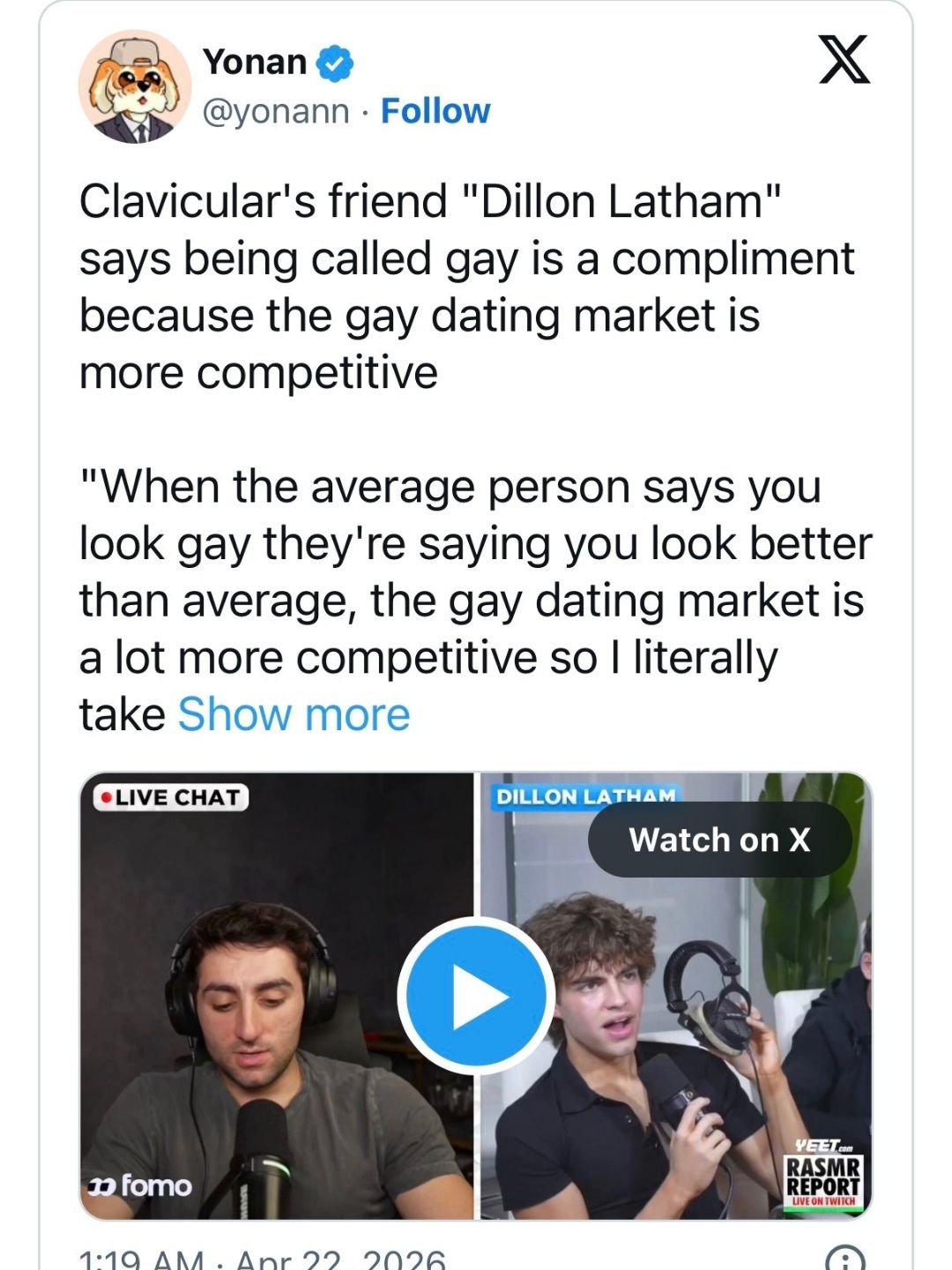Play the embedded video

[476, 997]
